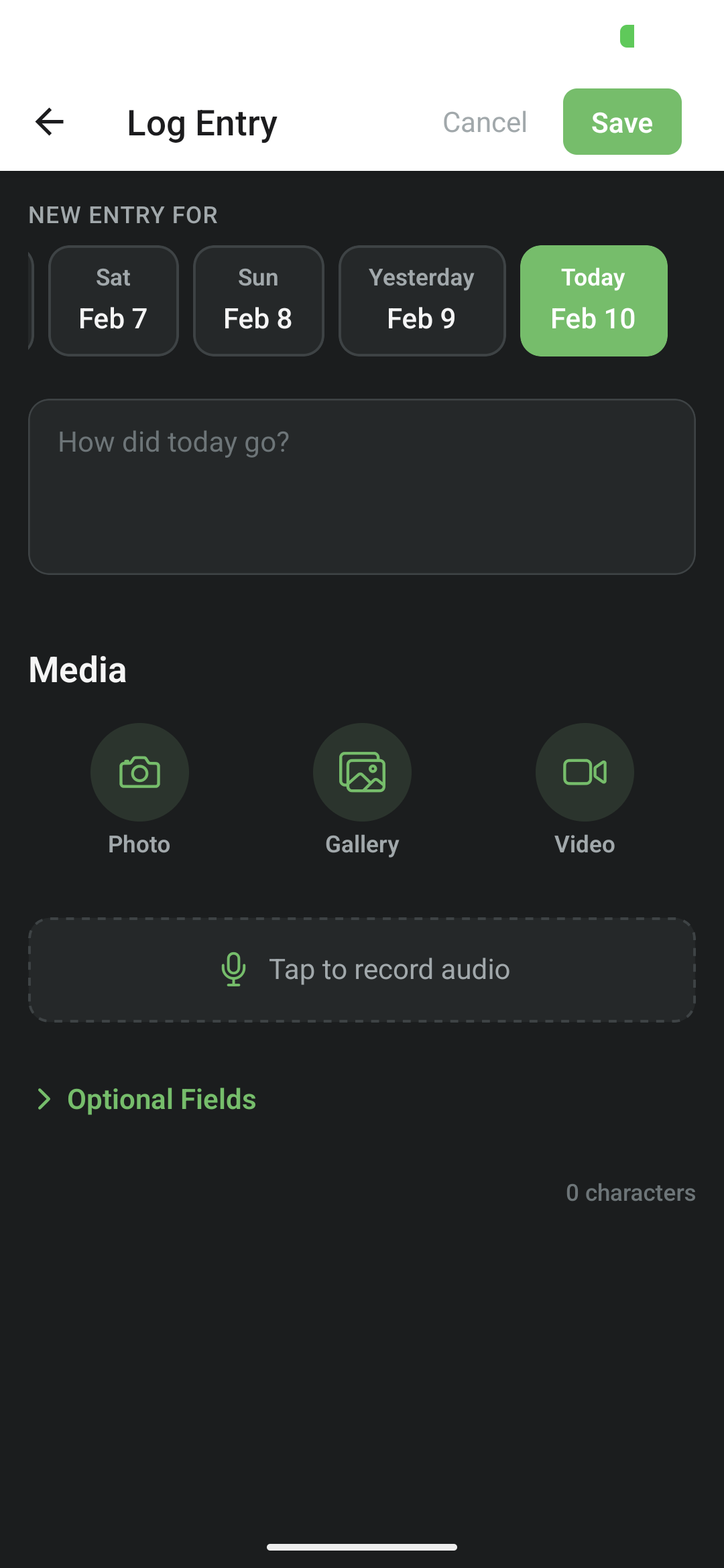Choose Yesterday Feb 9 date chip

point(422,301)
